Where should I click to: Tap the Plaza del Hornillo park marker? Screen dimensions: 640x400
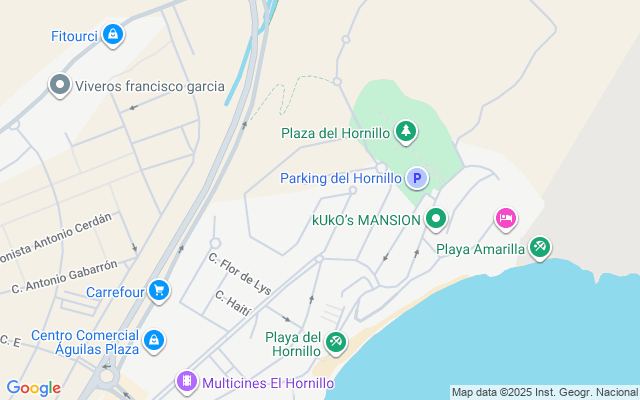[x=406, y=132]
